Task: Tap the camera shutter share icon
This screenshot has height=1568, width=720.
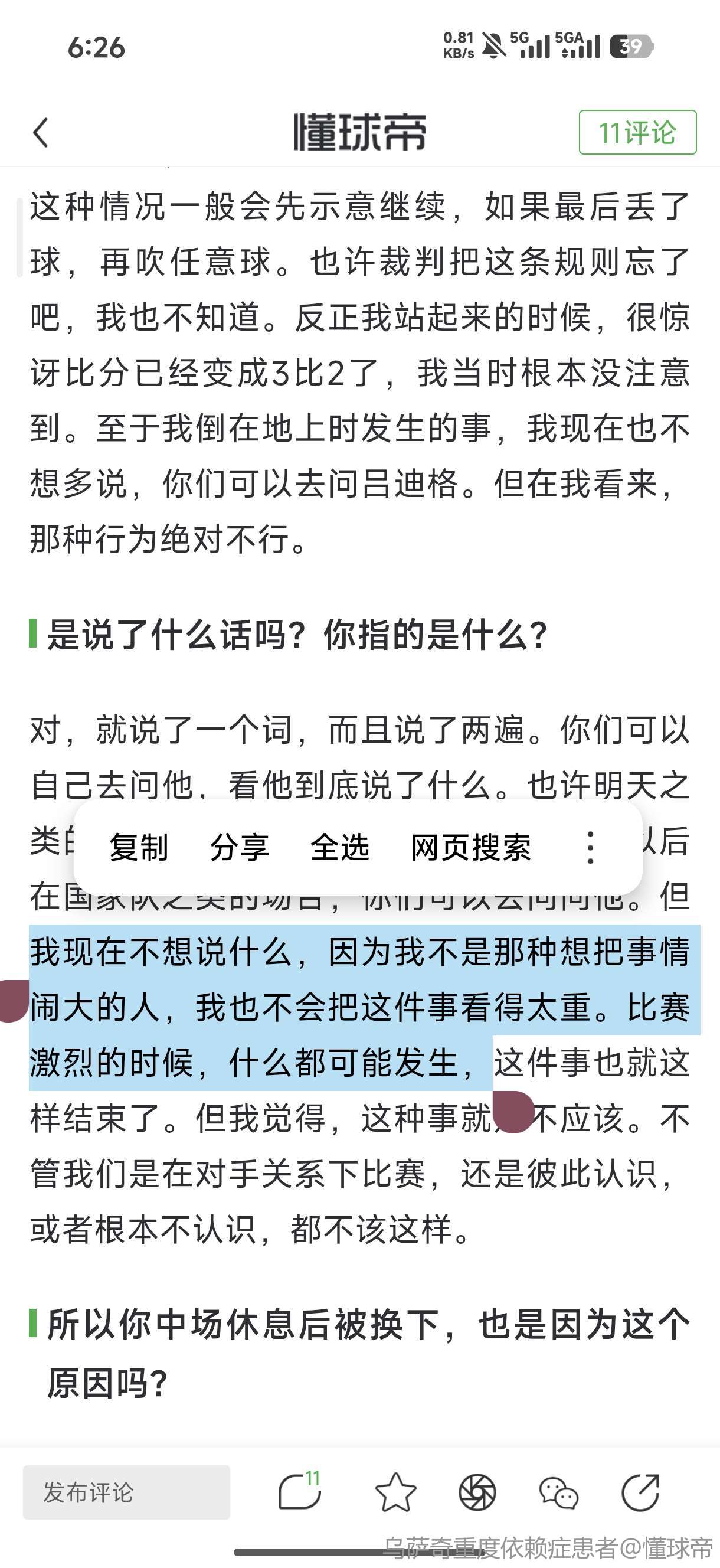Action: tap(477, 1492)
